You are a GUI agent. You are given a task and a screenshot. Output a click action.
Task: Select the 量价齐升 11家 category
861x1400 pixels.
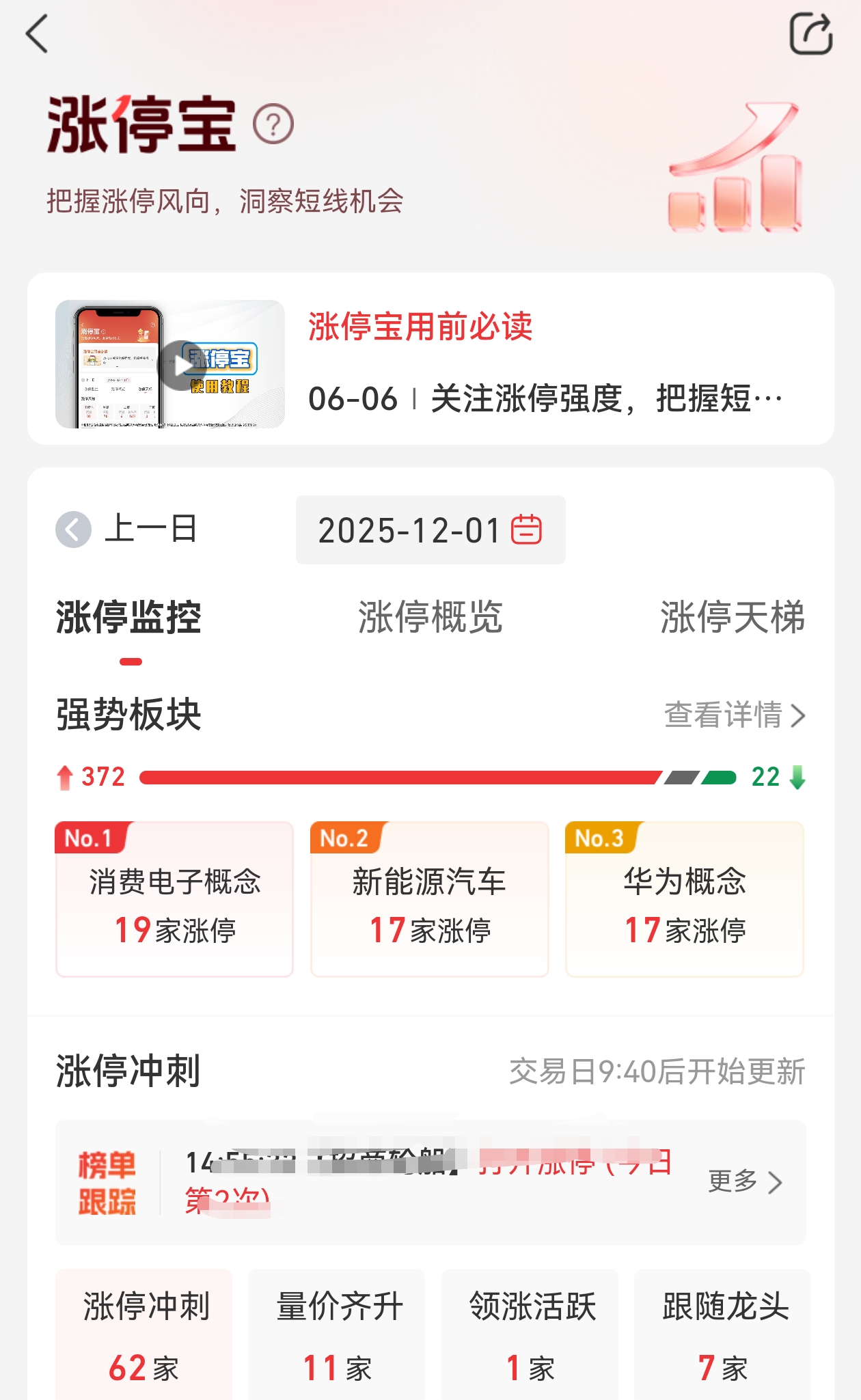click(337, 1336)
